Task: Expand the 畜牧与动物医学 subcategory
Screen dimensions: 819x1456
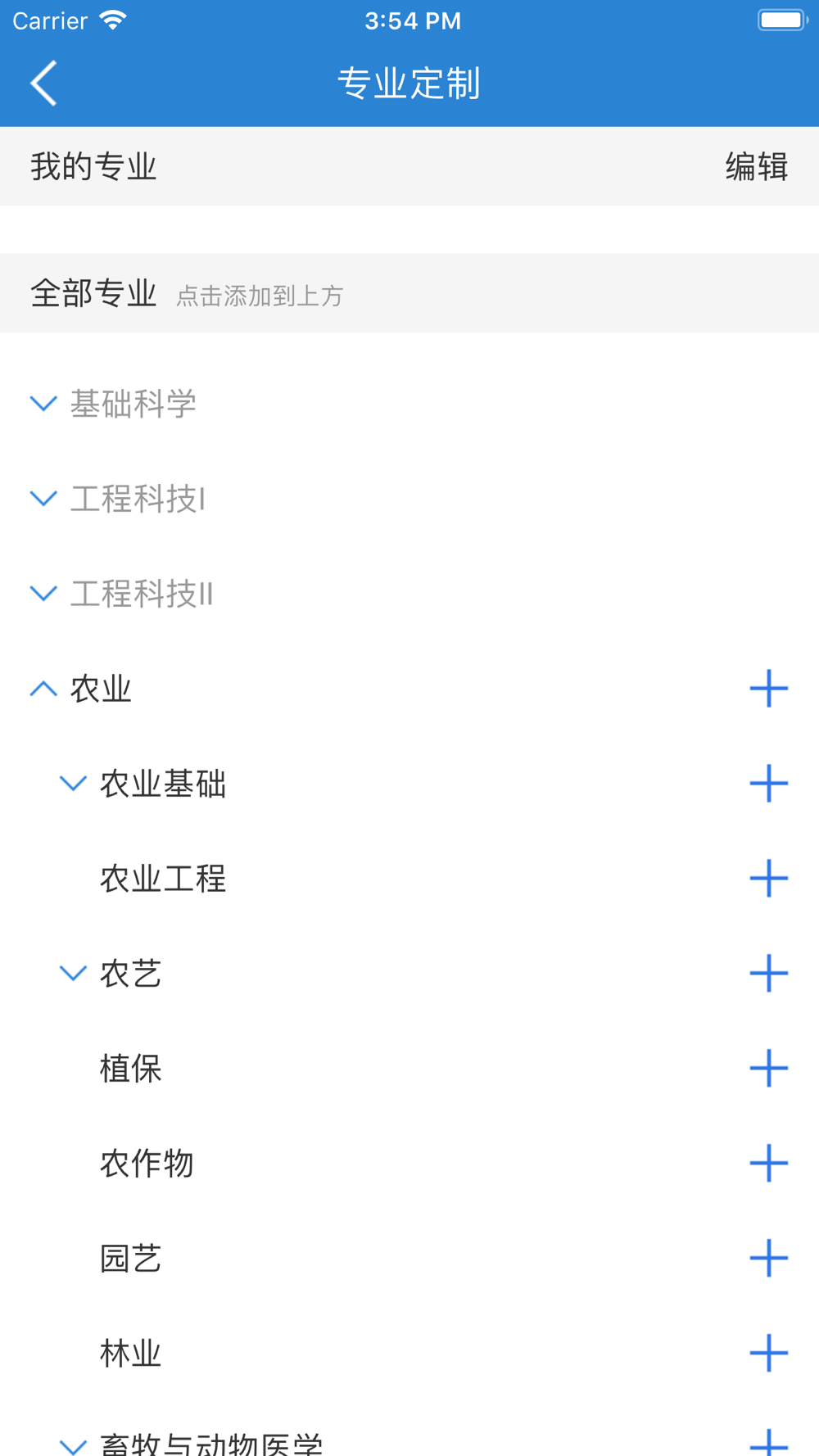Action: [73, 1446]
